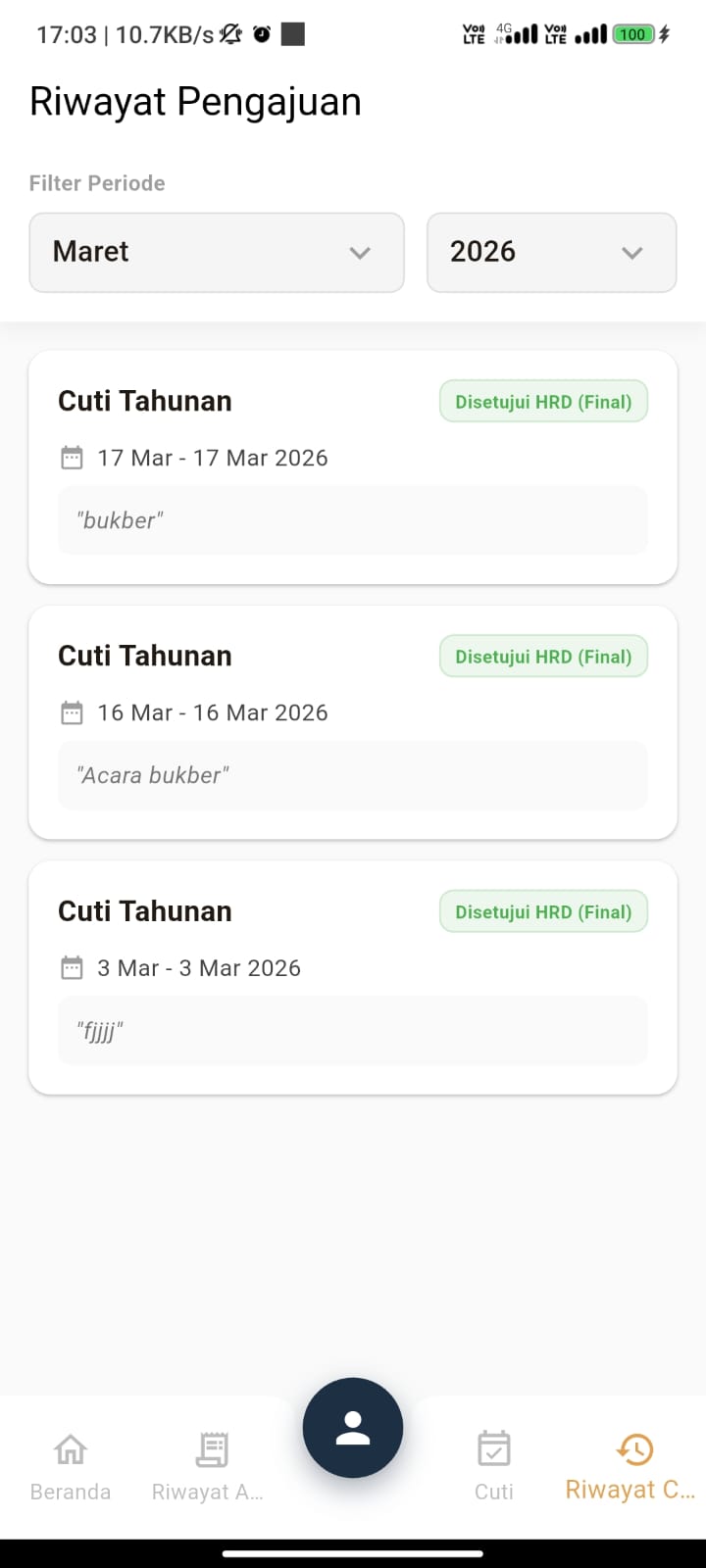Select the Riwayat A... document icon
The image size is (706, 1568).
point(210,1448)
